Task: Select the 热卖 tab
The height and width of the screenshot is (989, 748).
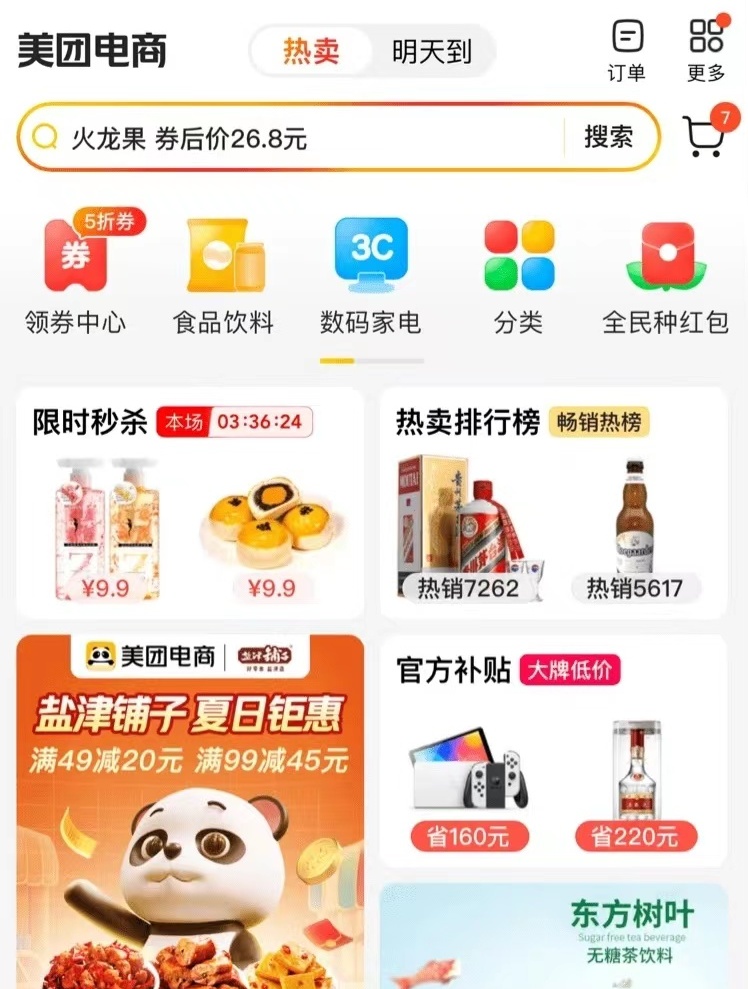Action: [x=311, y=51]
